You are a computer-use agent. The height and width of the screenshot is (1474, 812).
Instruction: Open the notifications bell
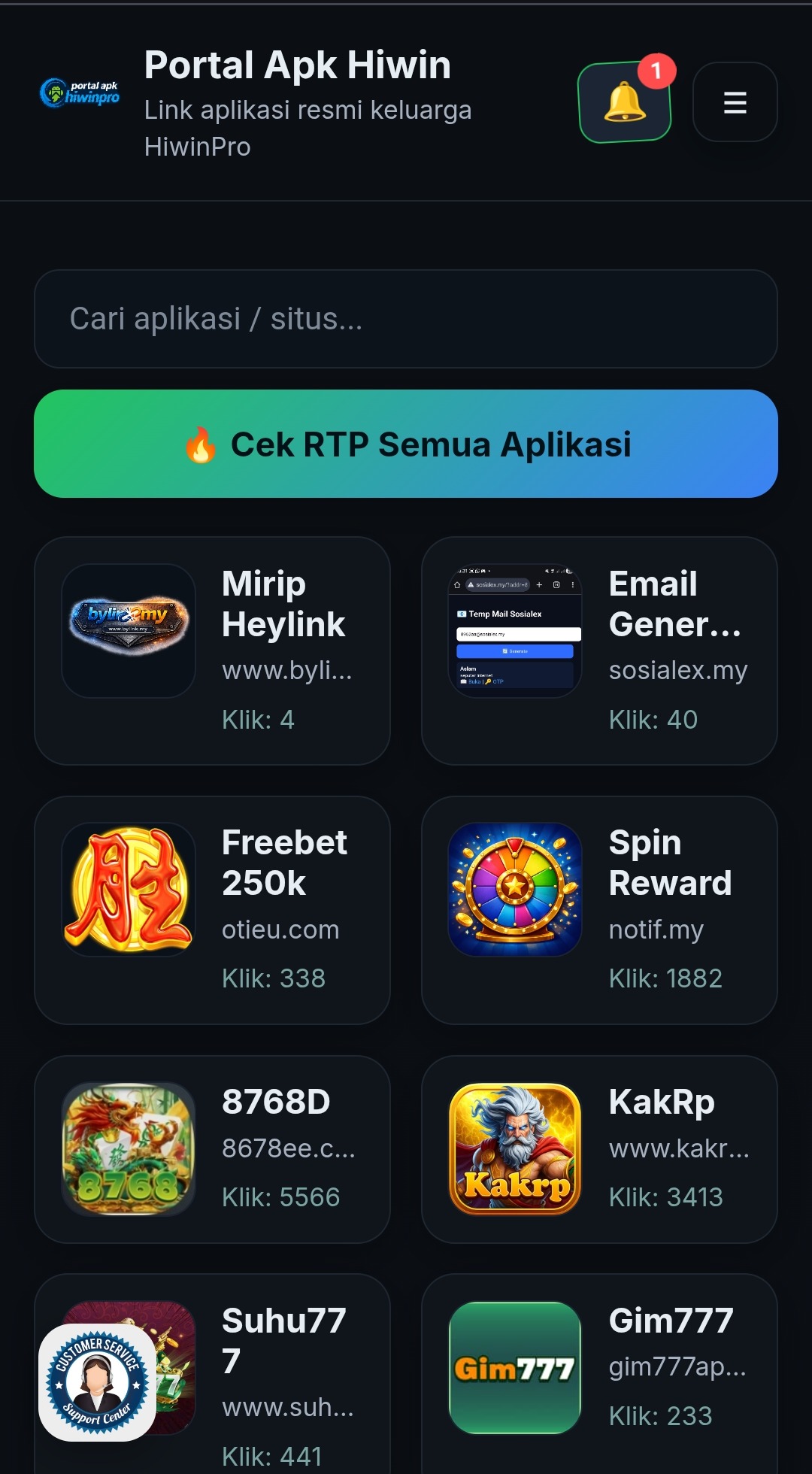click(x=624, y=103)
